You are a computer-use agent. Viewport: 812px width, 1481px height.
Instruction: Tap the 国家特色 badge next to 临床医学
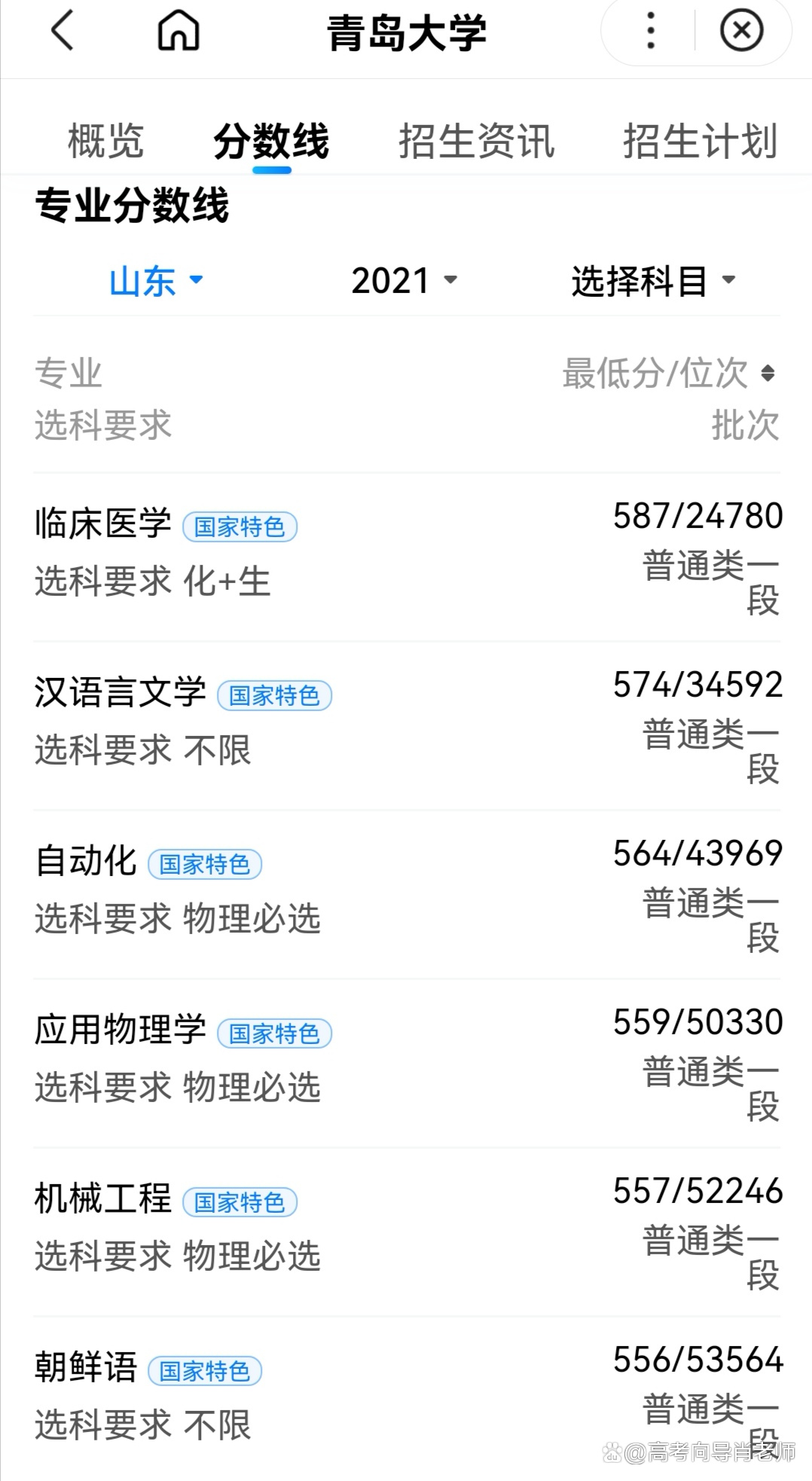tap(241, 527)
